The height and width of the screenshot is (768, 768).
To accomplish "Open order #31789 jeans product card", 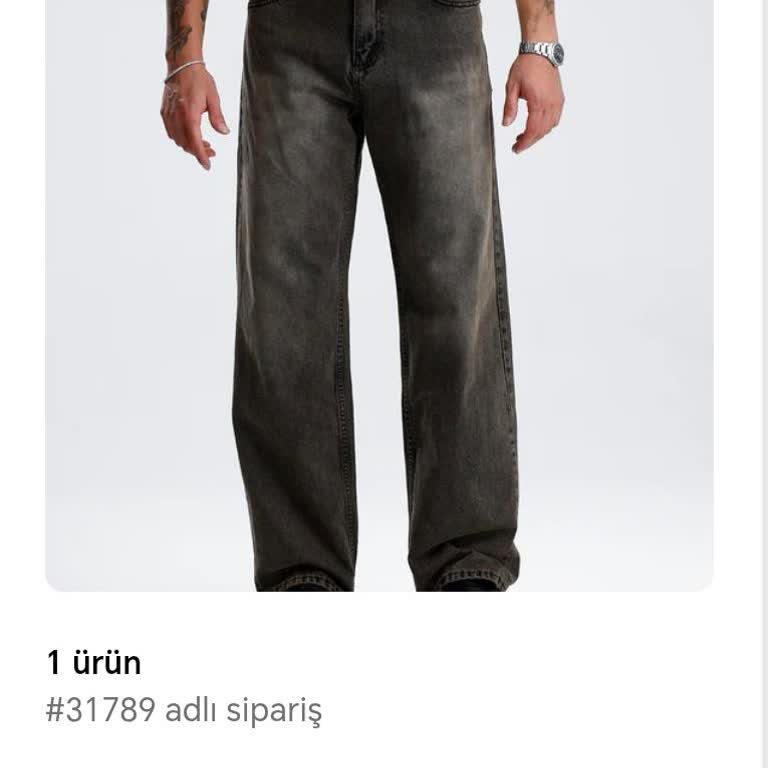I will coord(379,300).
